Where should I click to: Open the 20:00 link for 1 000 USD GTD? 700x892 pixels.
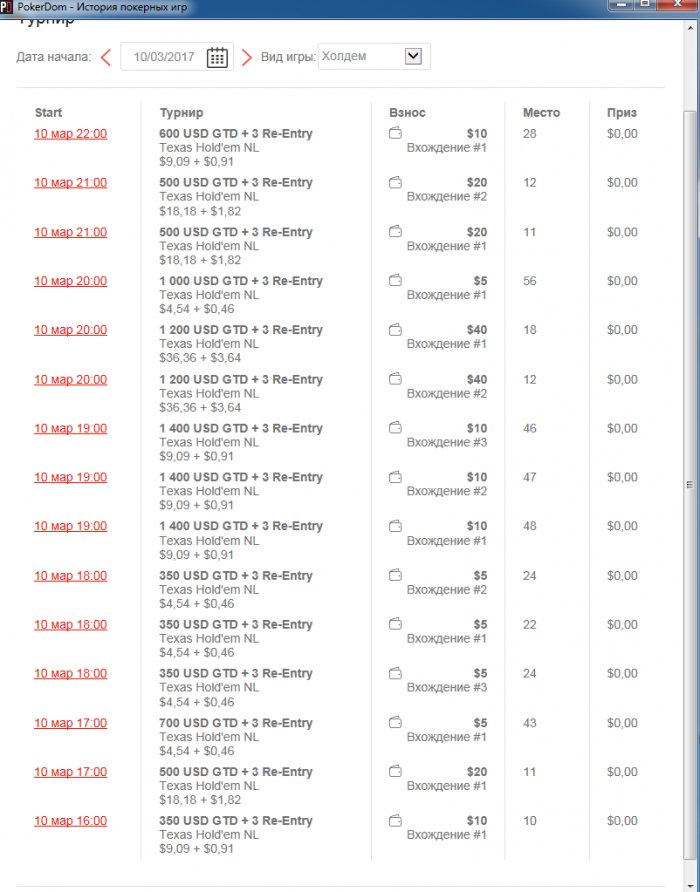pyautogui.click(x=70, y=281)
